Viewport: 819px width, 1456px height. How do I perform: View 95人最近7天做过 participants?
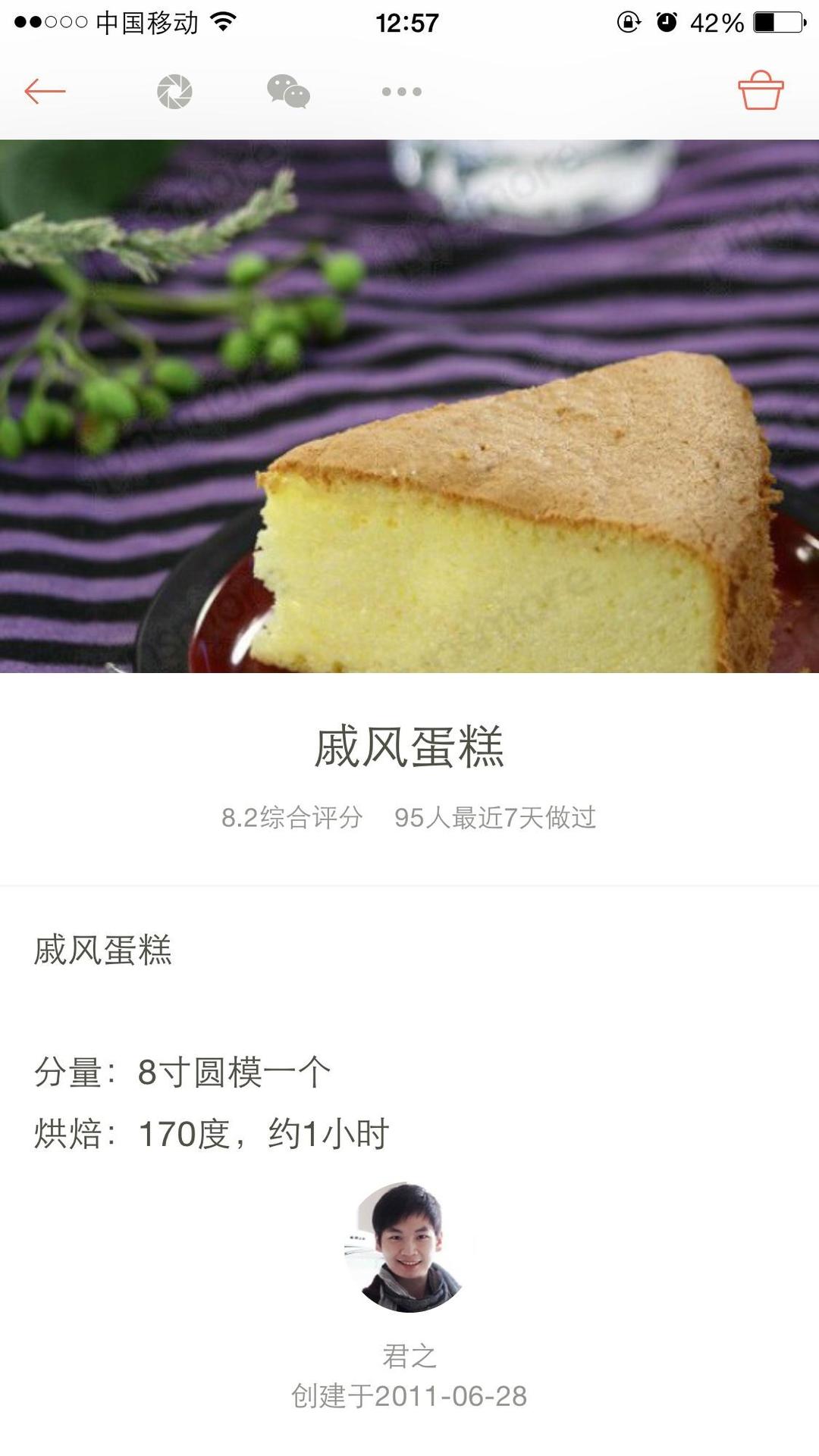[497, 817]
